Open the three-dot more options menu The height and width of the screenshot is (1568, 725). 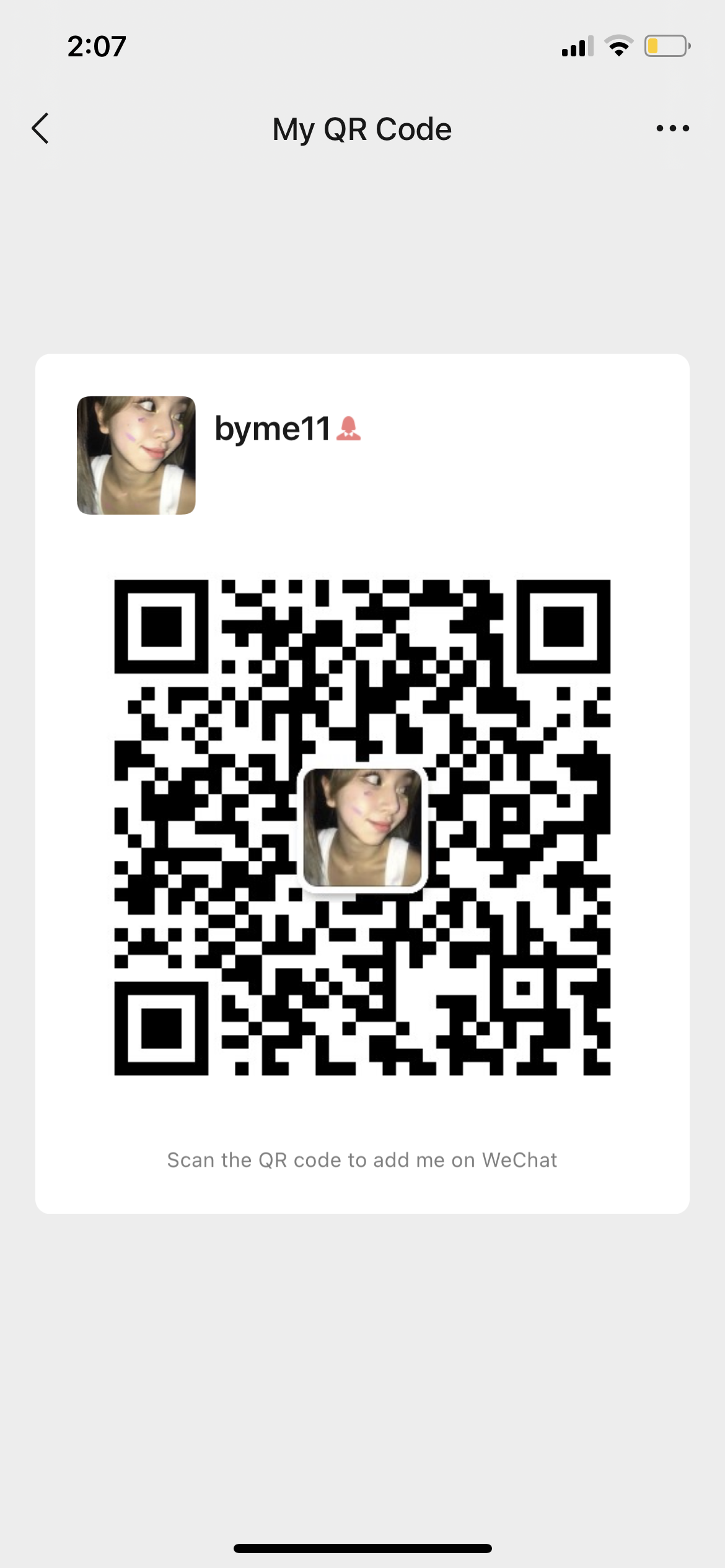coord(672,129)
